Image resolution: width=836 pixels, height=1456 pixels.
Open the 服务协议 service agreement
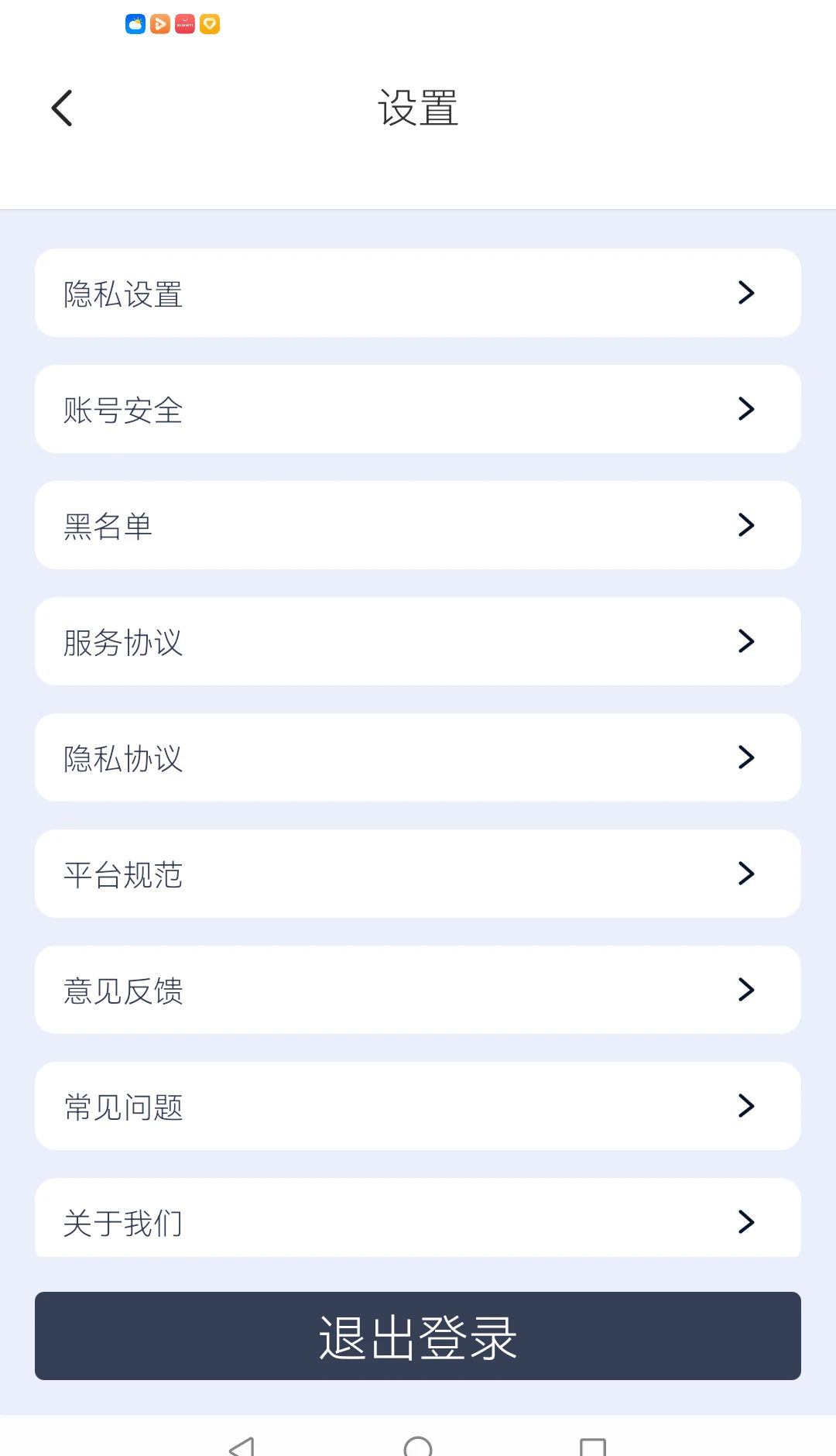418,641
